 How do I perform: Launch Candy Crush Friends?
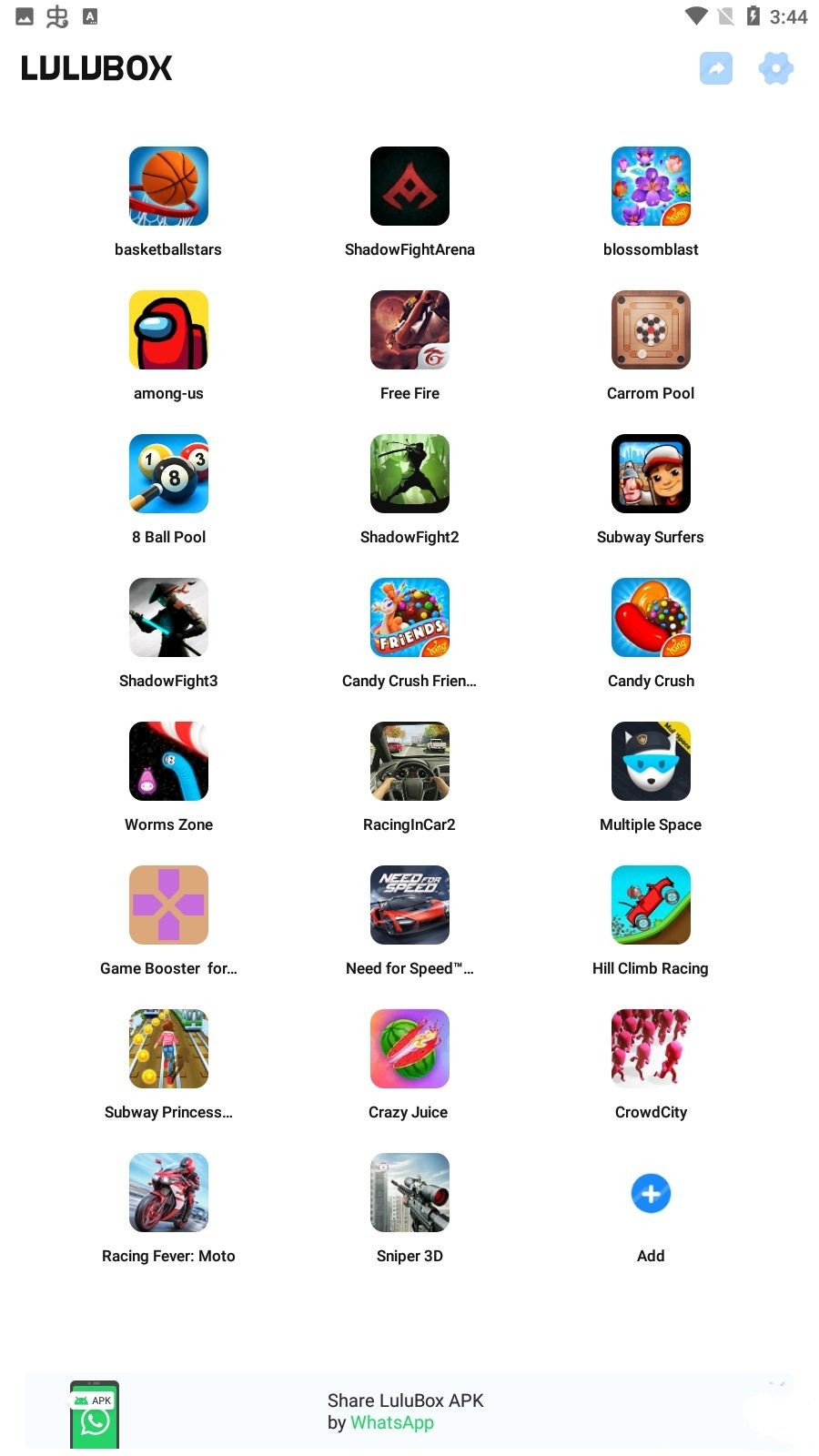(409, 618)
